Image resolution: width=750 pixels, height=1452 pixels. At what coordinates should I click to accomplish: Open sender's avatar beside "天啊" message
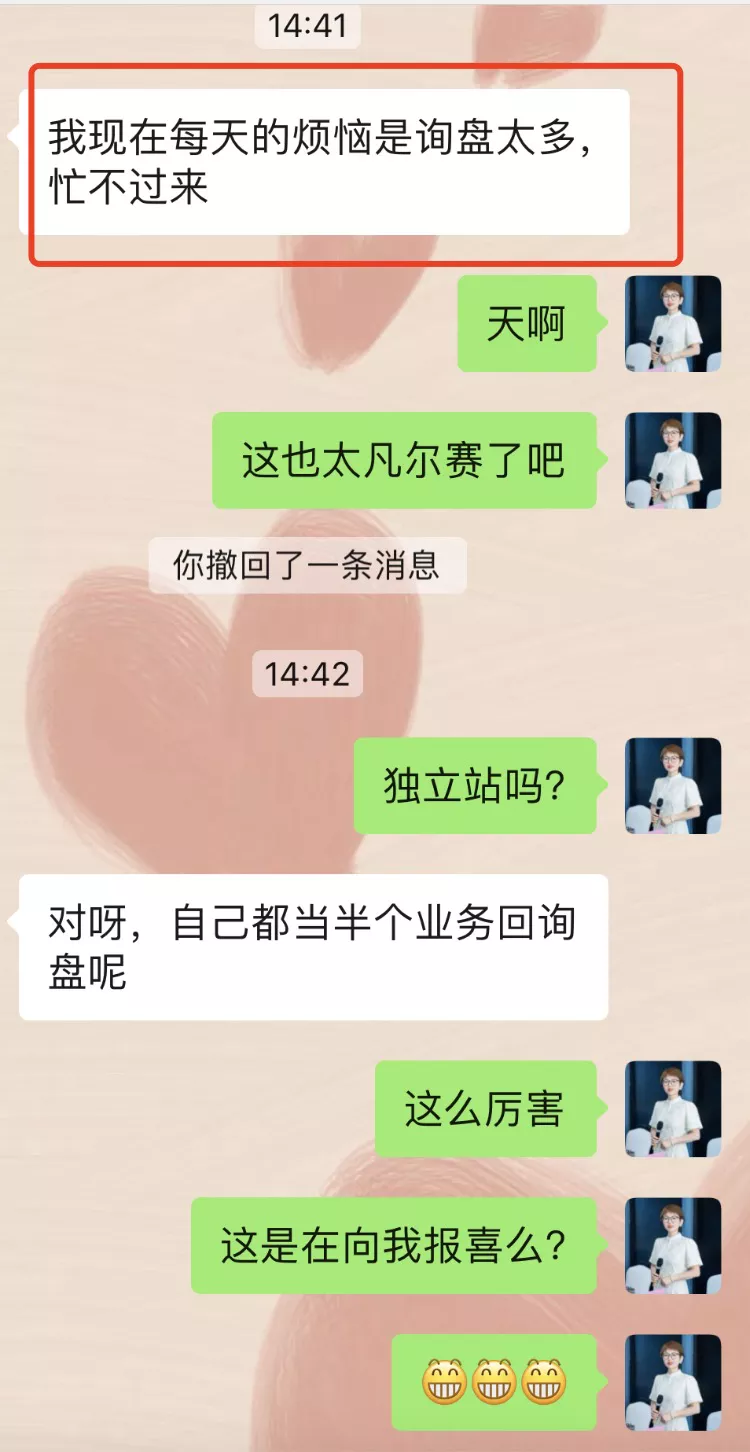pyautogui.click(x=673, y=324)
